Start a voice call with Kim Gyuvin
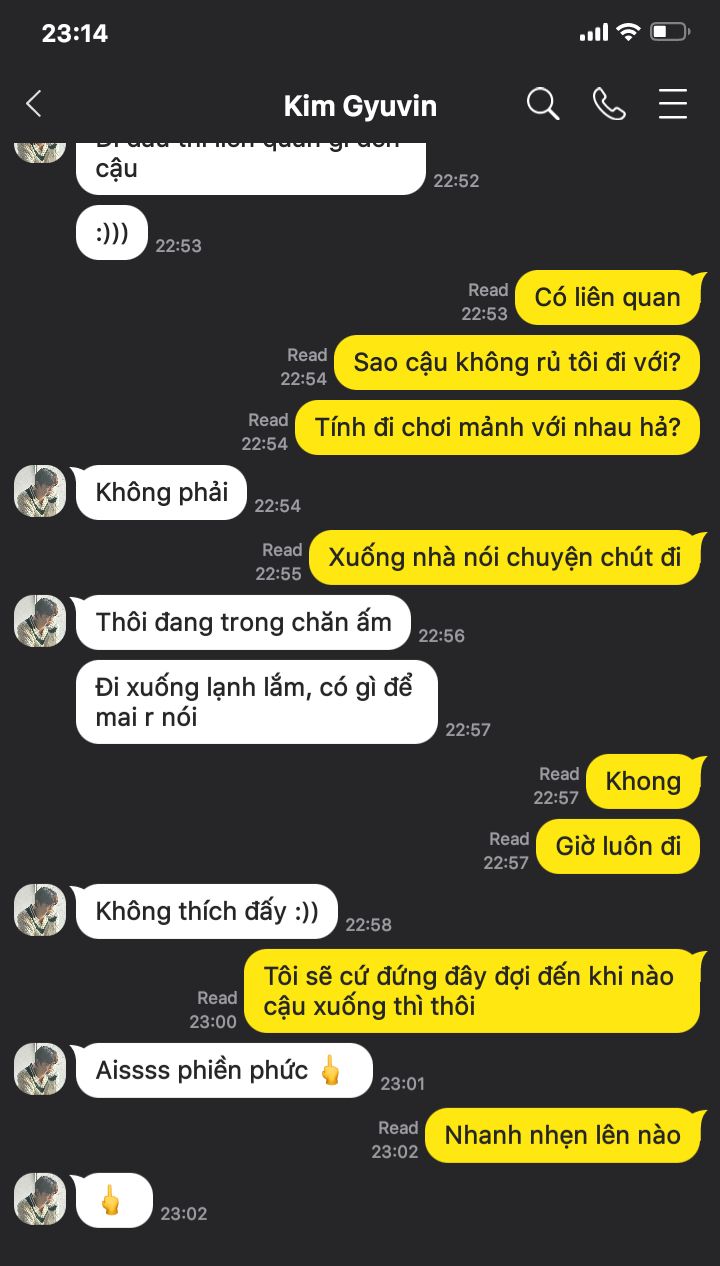 609,104
